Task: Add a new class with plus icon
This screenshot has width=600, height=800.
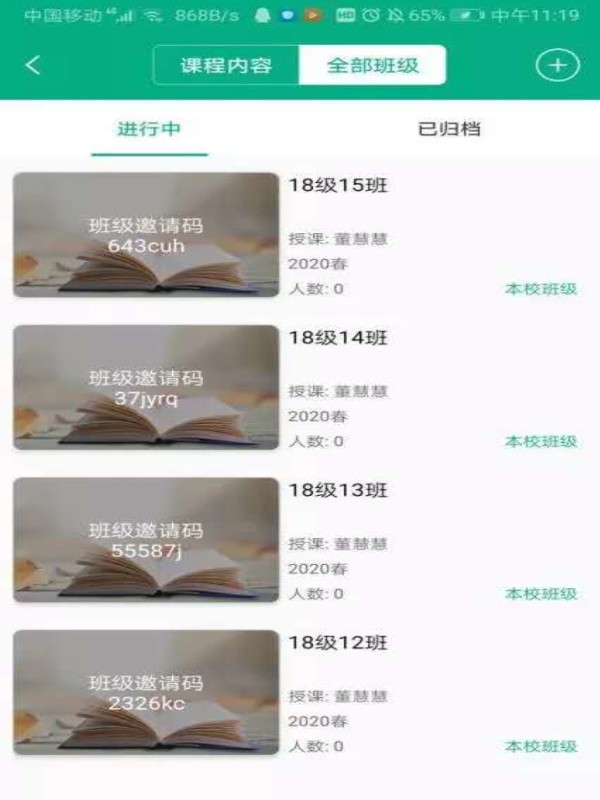Action: click(x=557, y=66)
